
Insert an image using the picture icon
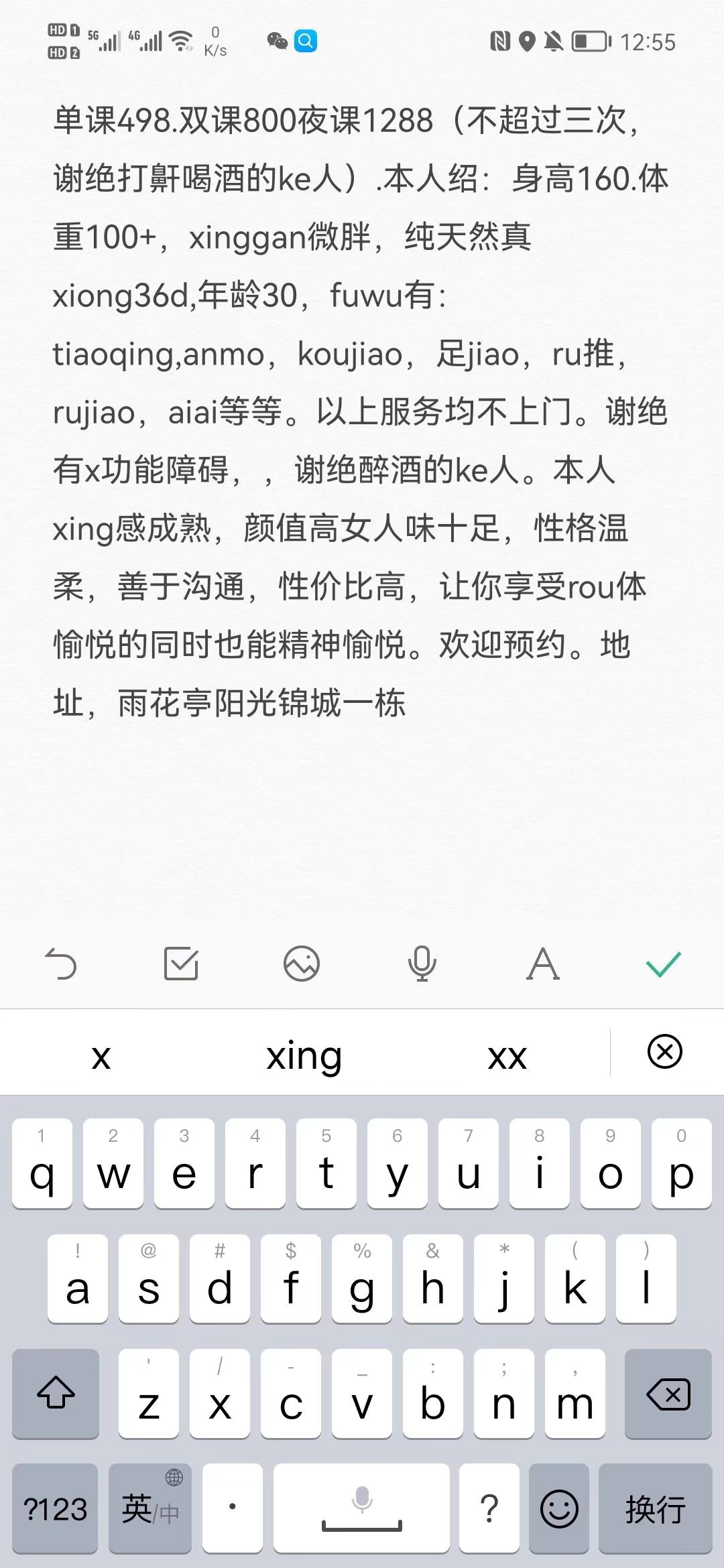(302, 965)
